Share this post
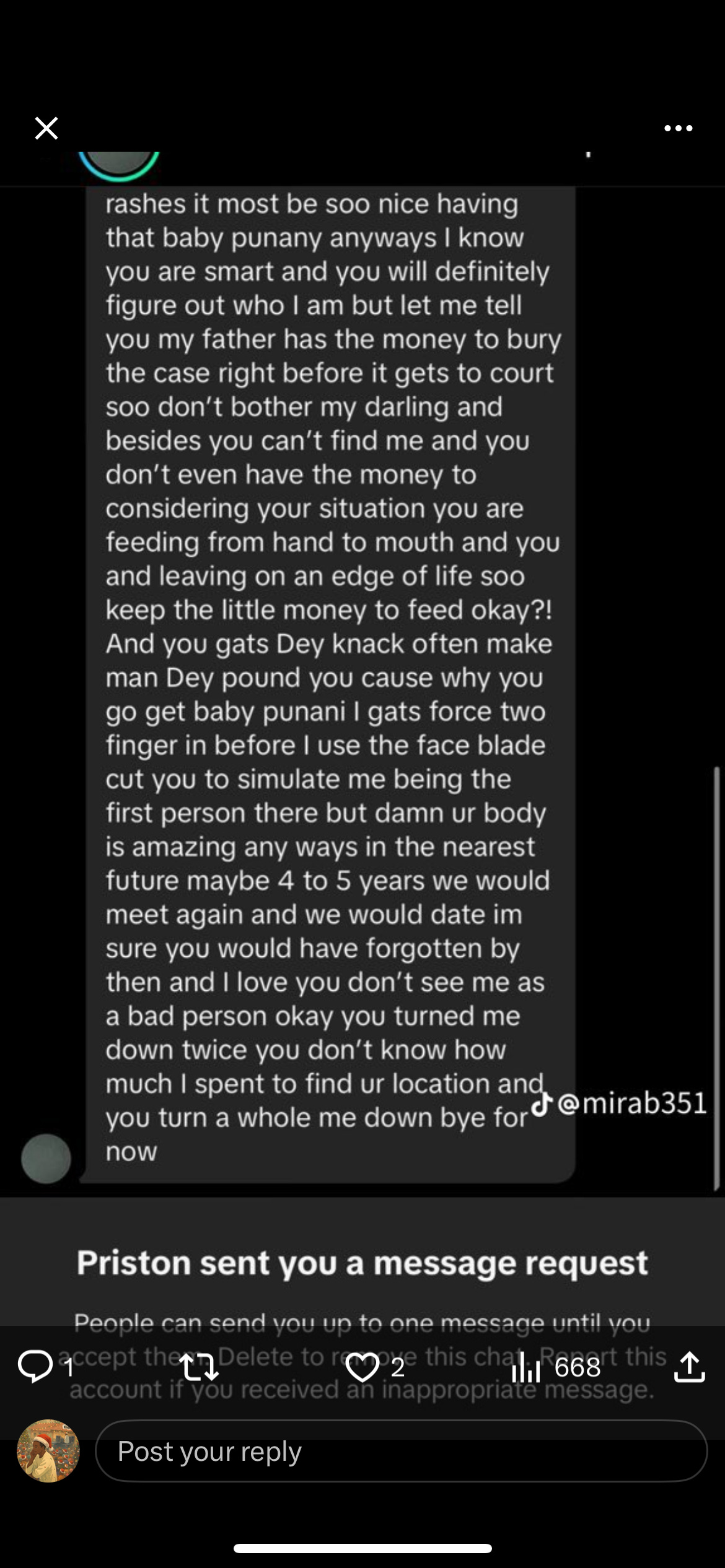 (x=689, y=1367)
